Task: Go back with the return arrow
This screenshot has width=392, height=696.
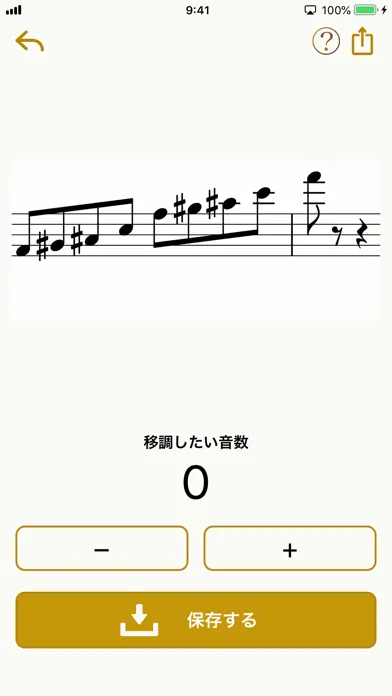Action: tap(30, 42)
